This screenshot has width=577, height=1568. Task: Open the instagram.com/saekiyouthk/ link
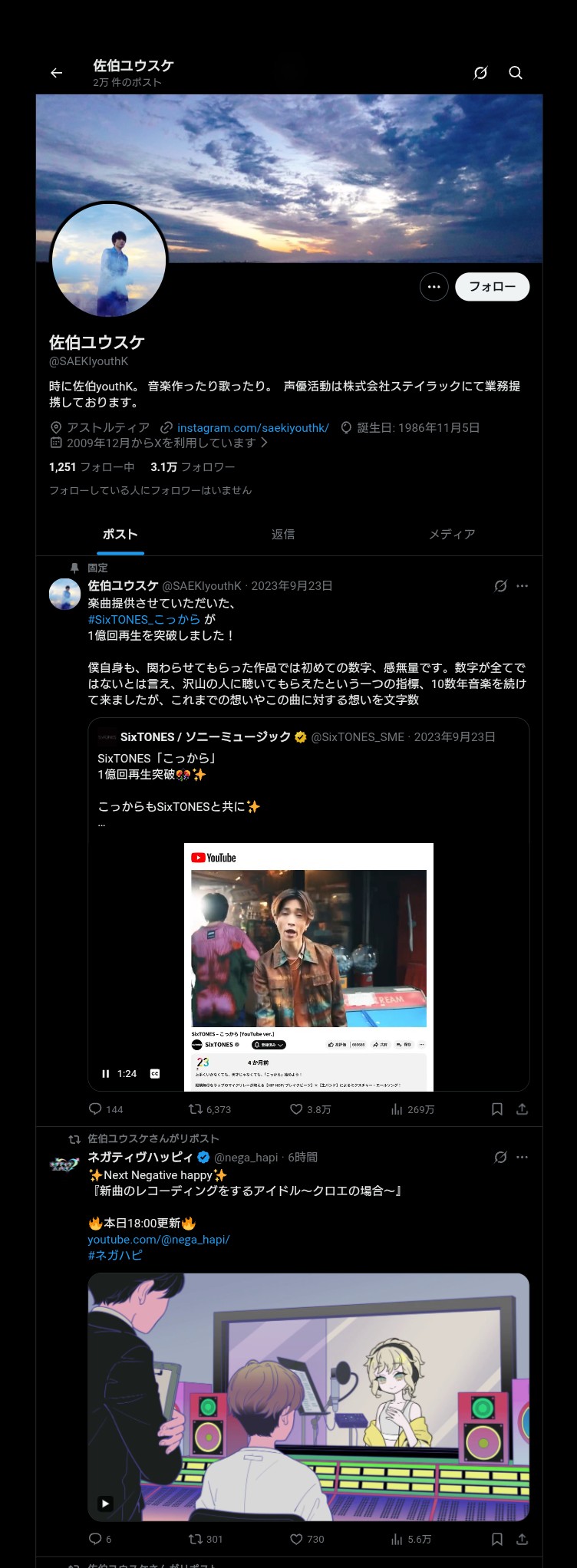(252, 428)
